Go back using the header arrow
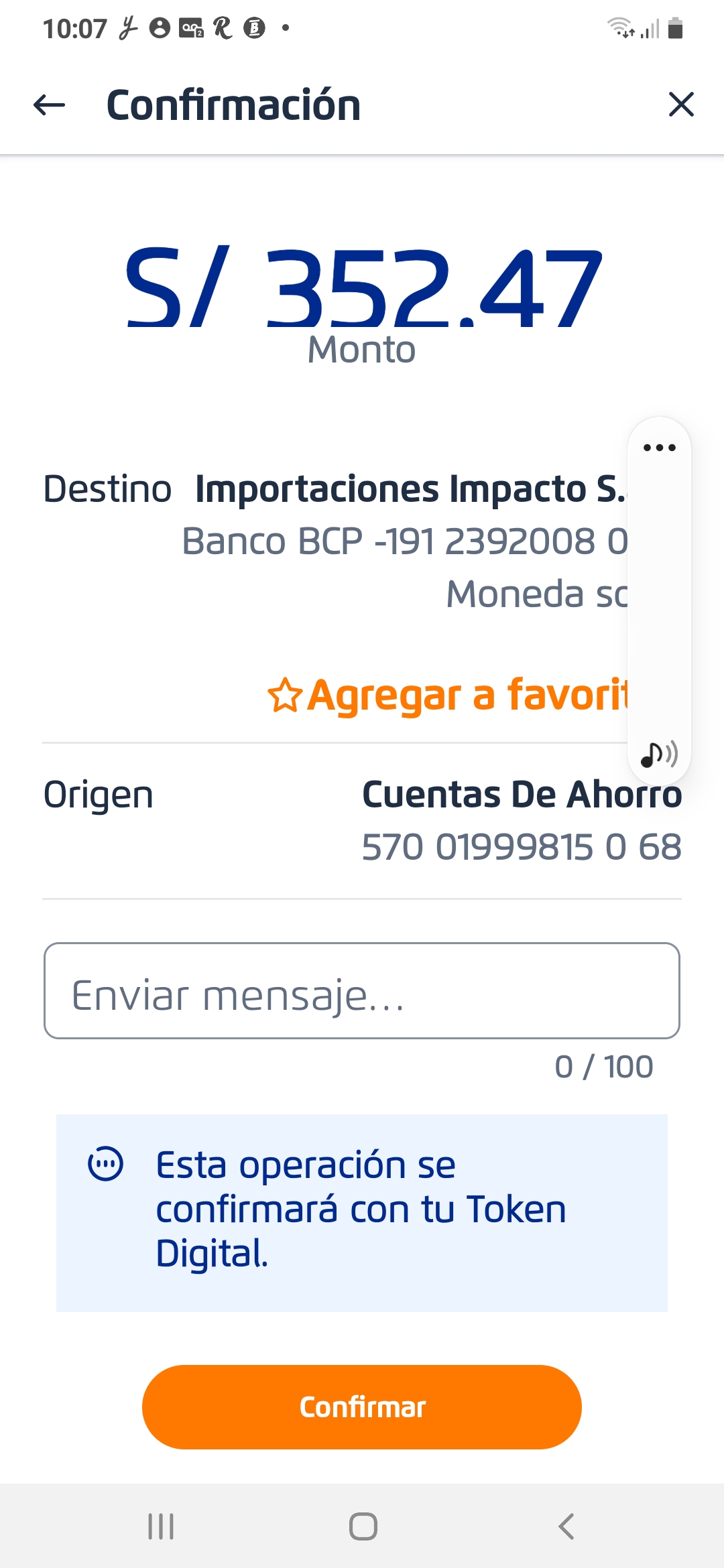Viewport: 724px width, 1568px height. tap(50, 105)
